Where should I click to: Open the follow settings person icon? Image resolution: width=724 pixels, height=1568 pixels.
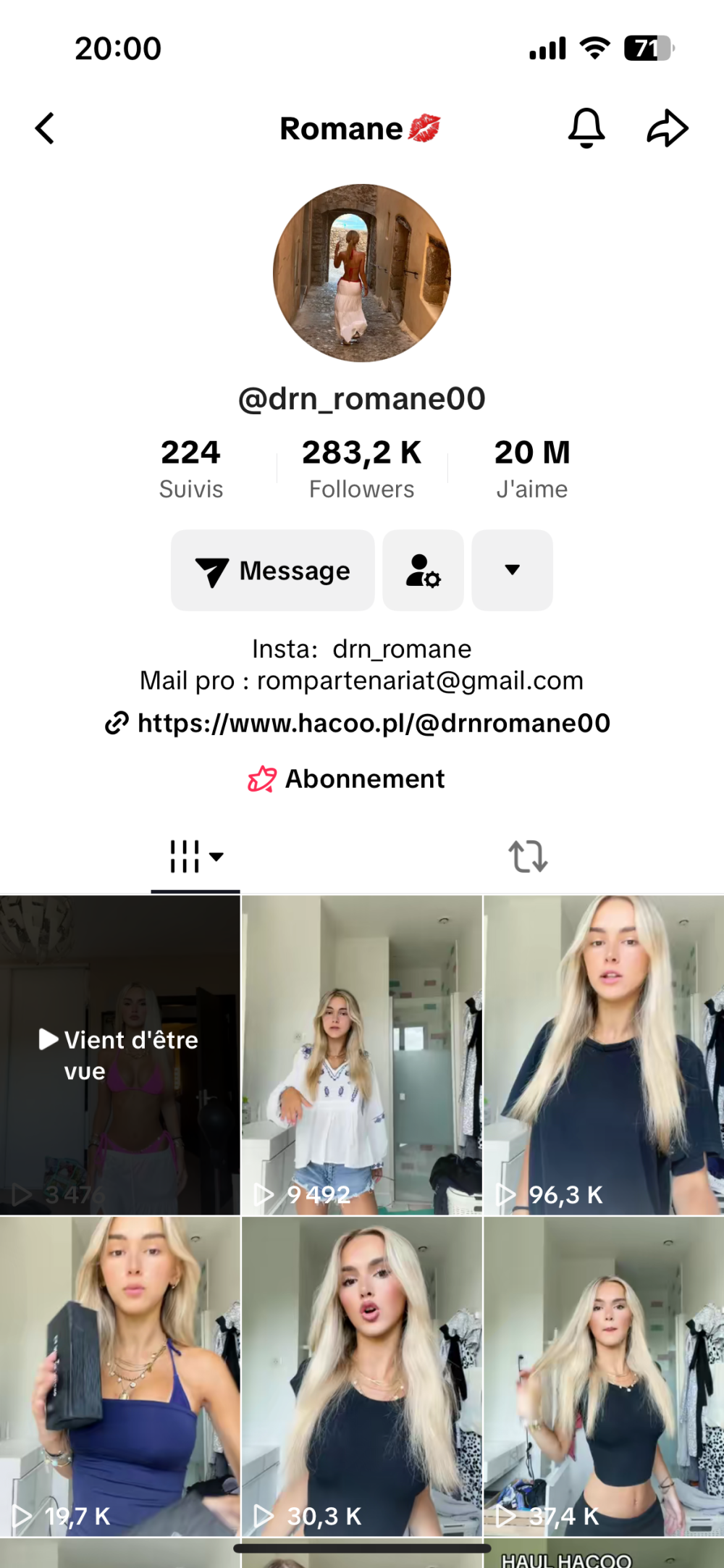pyautogui.click(x=423, y=571)
